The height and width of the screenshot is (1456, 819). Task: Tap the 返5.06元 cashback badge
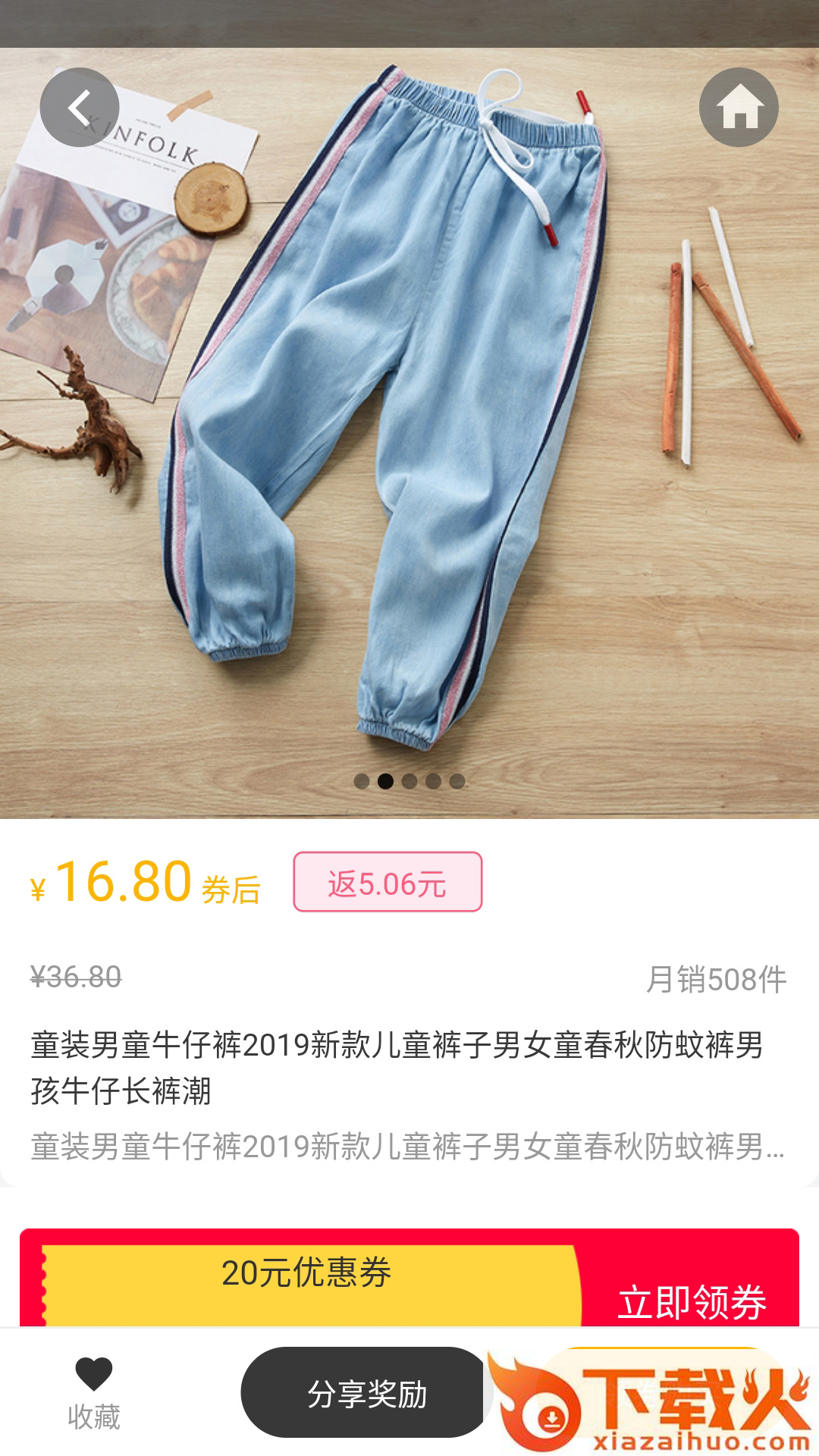coord(386,883)
